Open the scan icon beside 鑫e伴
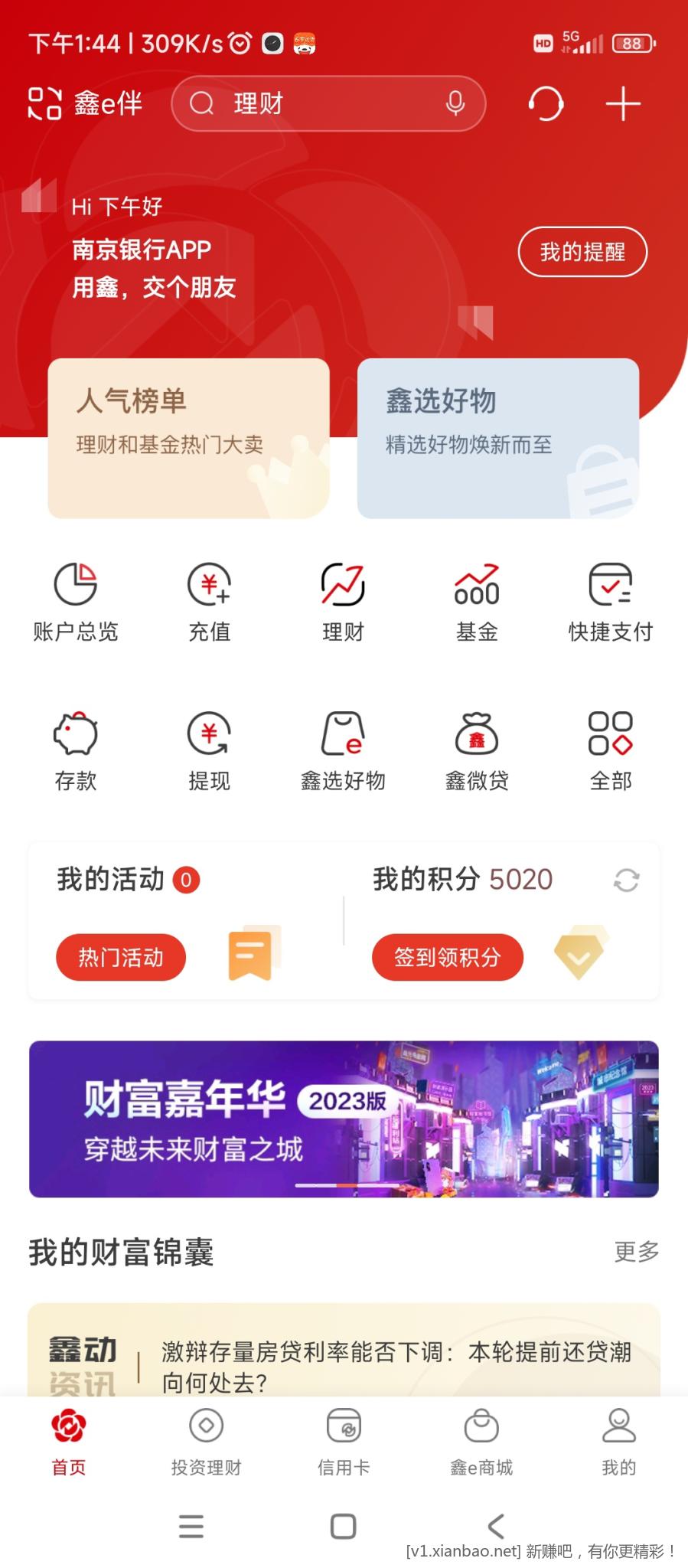Screen dimensions: 688x1568 [44, 103]
